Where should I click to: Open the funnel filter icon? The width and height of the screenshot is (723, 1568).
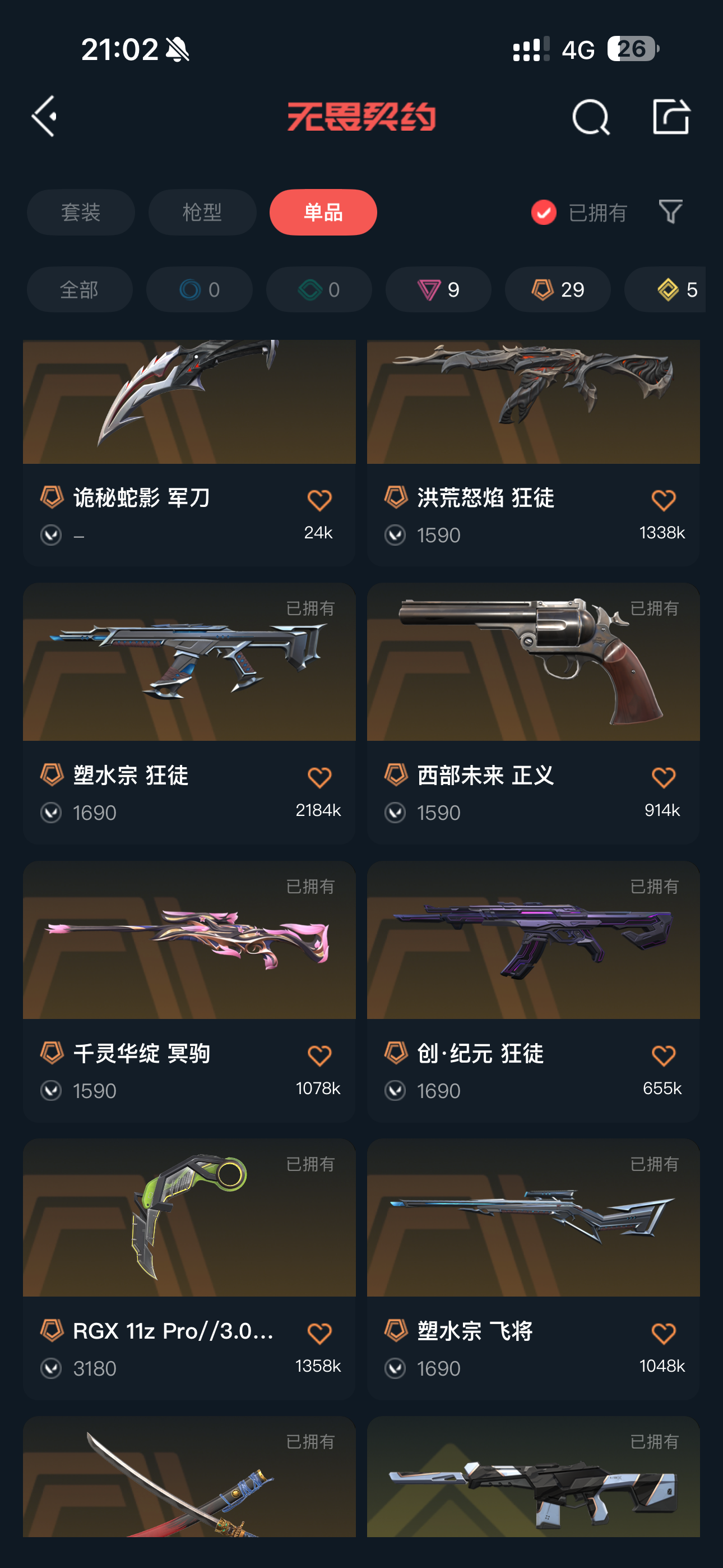tap(671, 212)
